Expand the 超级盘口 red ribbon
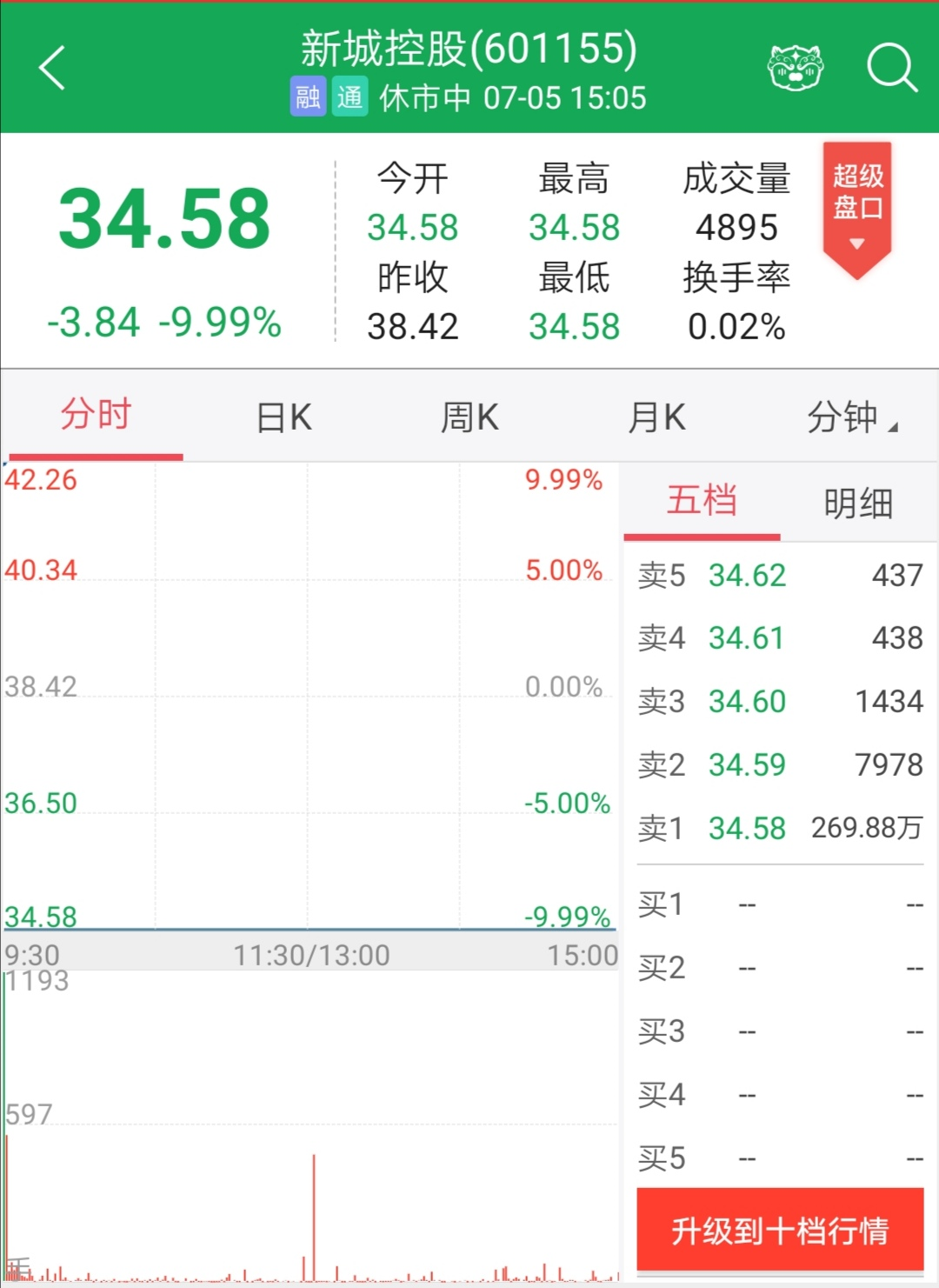The width and height of the screenshot is (939, 1288). click(857, 207)
